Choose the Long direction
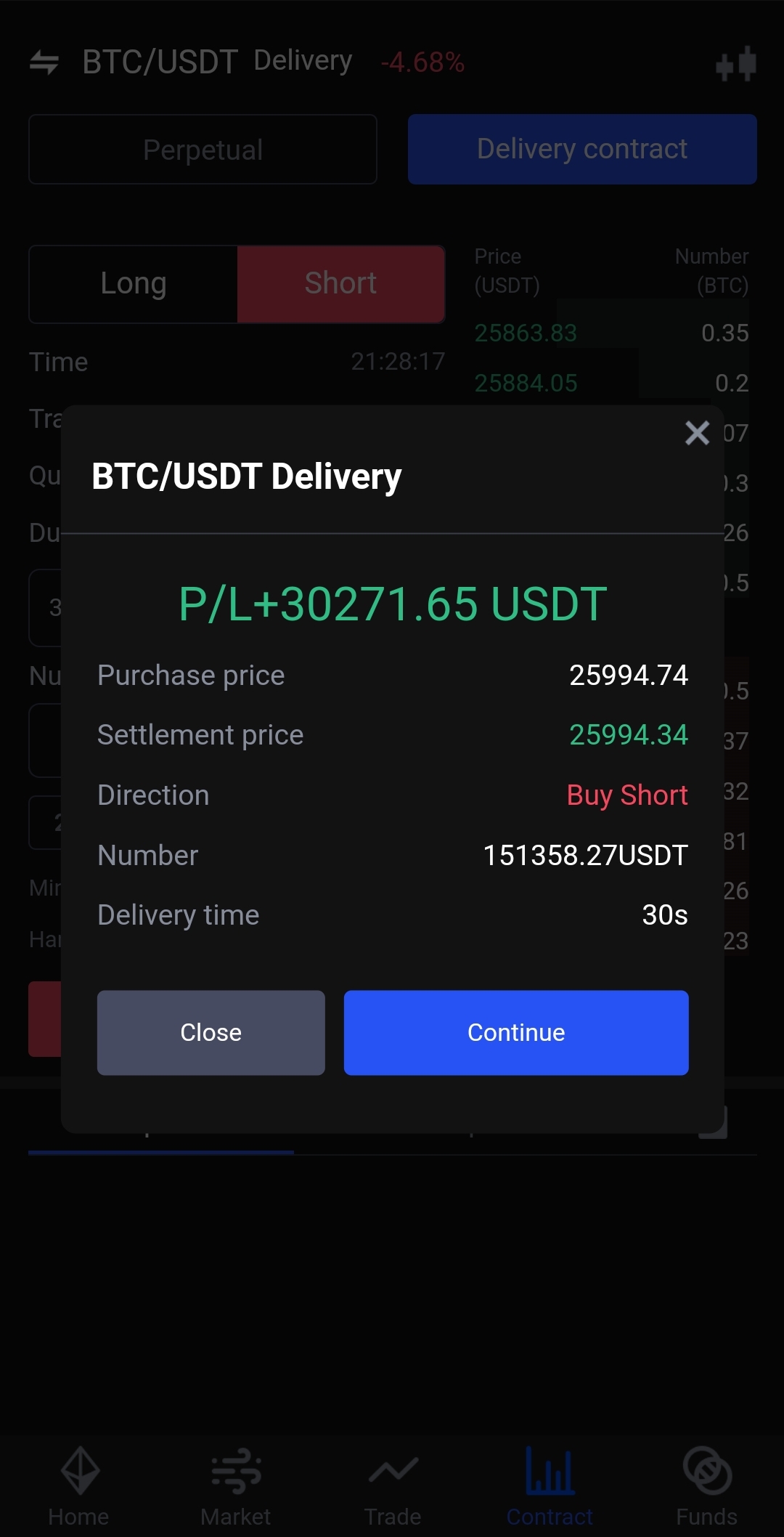 tap(134, 284)
